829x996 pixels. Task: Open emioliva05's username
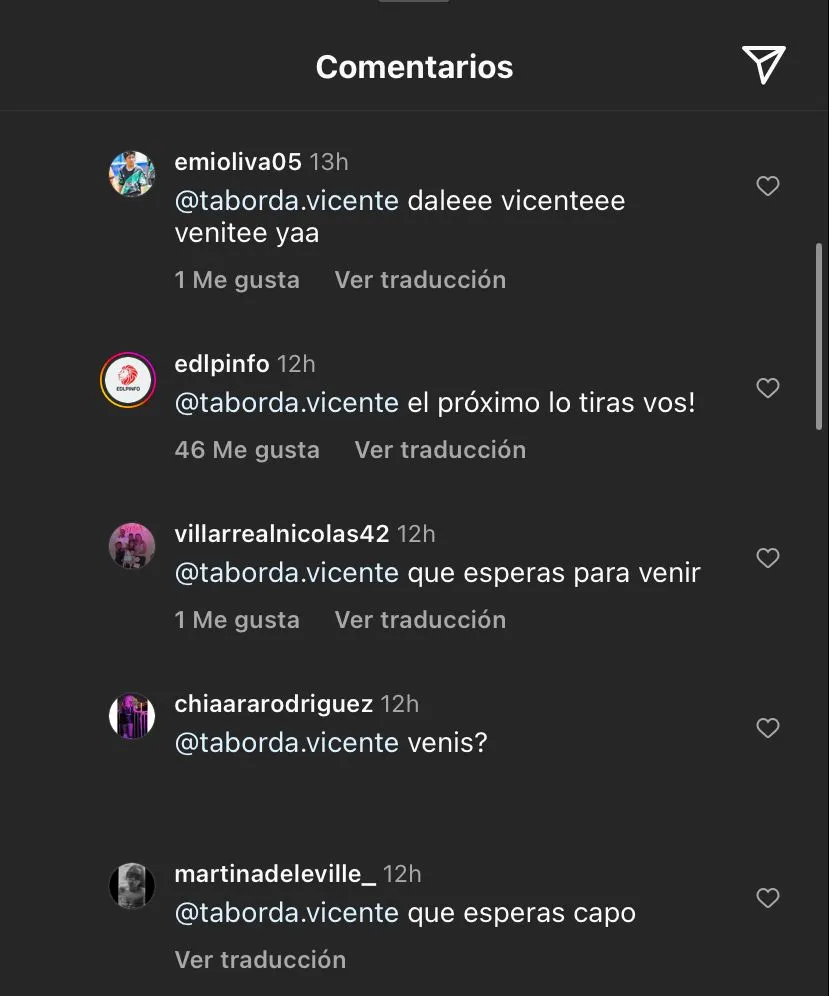pos(237,161)
